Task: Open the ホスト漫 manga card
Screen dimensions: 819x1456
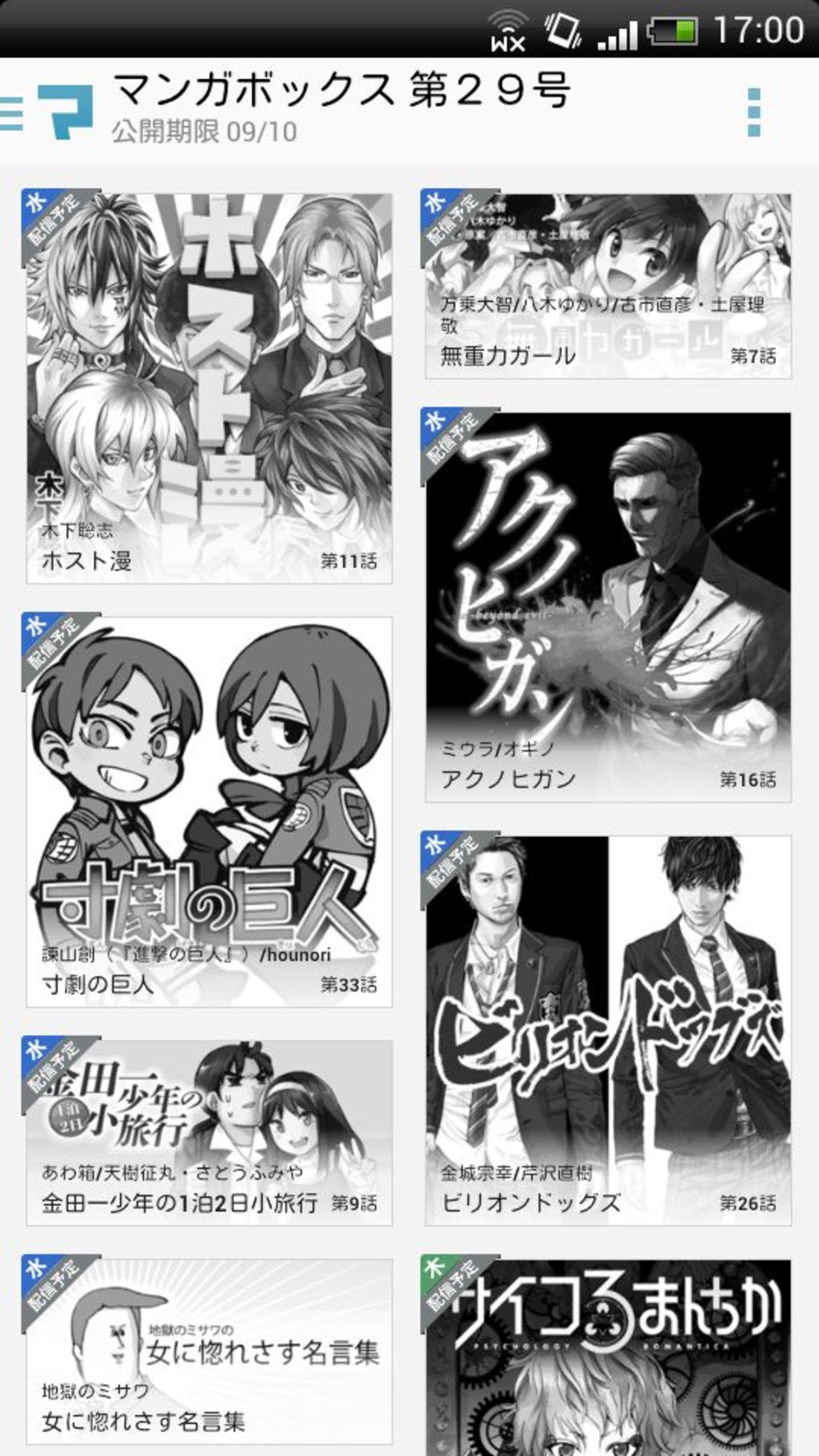Action: point(209,388)
